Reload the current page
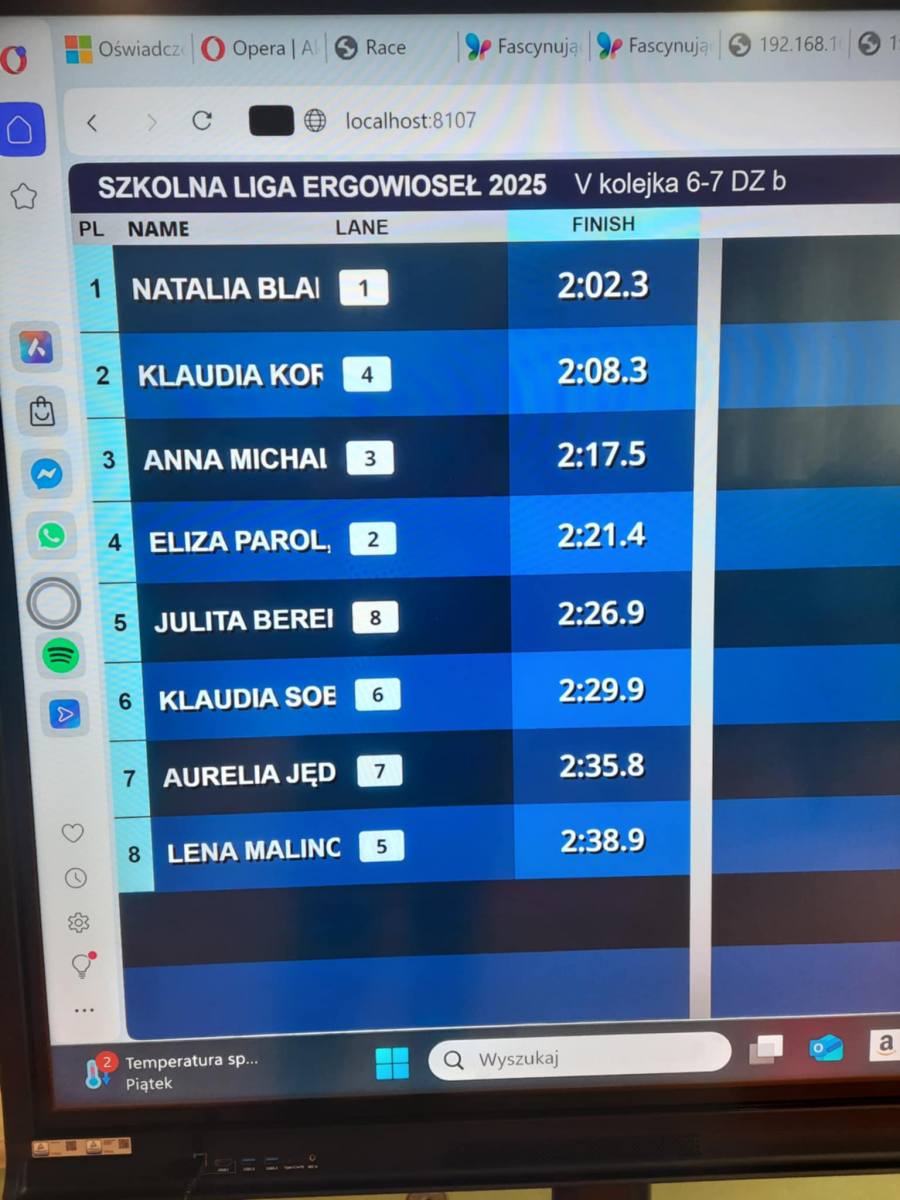900x1200 pixels. click(202, 121)
